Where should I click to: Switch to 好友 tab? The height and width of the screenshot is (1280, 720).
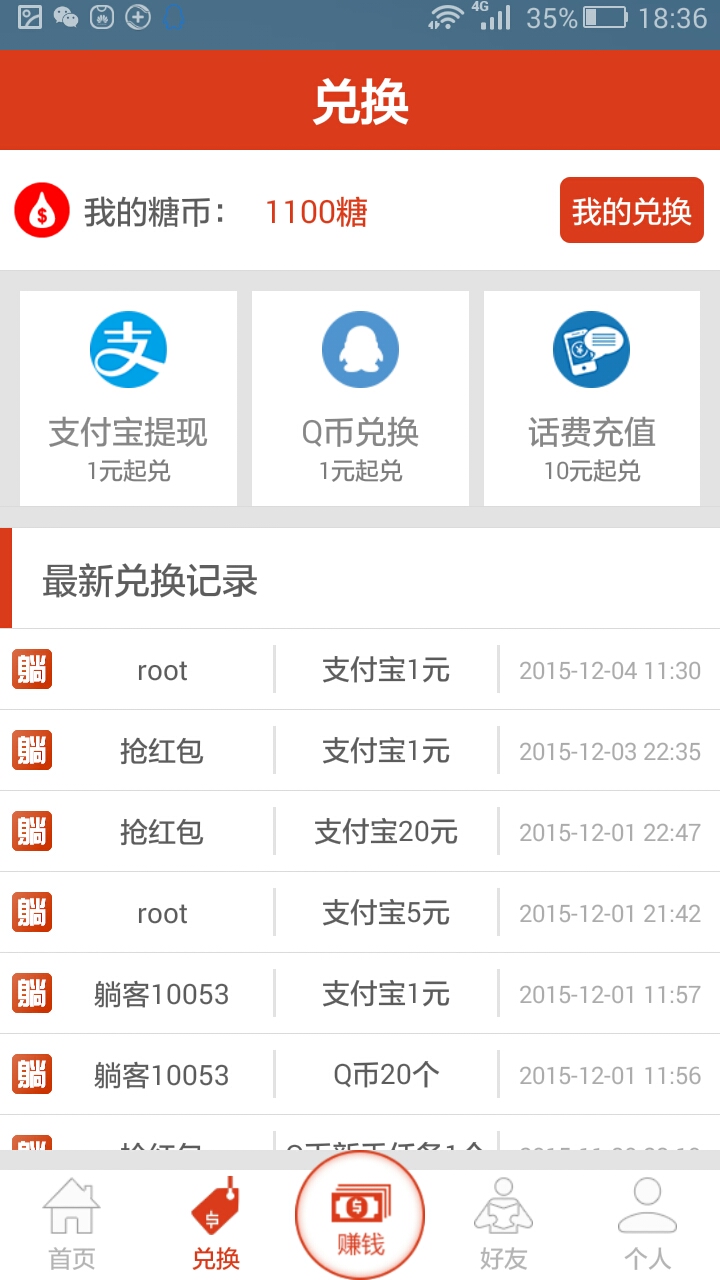[x=503, y=1224]
